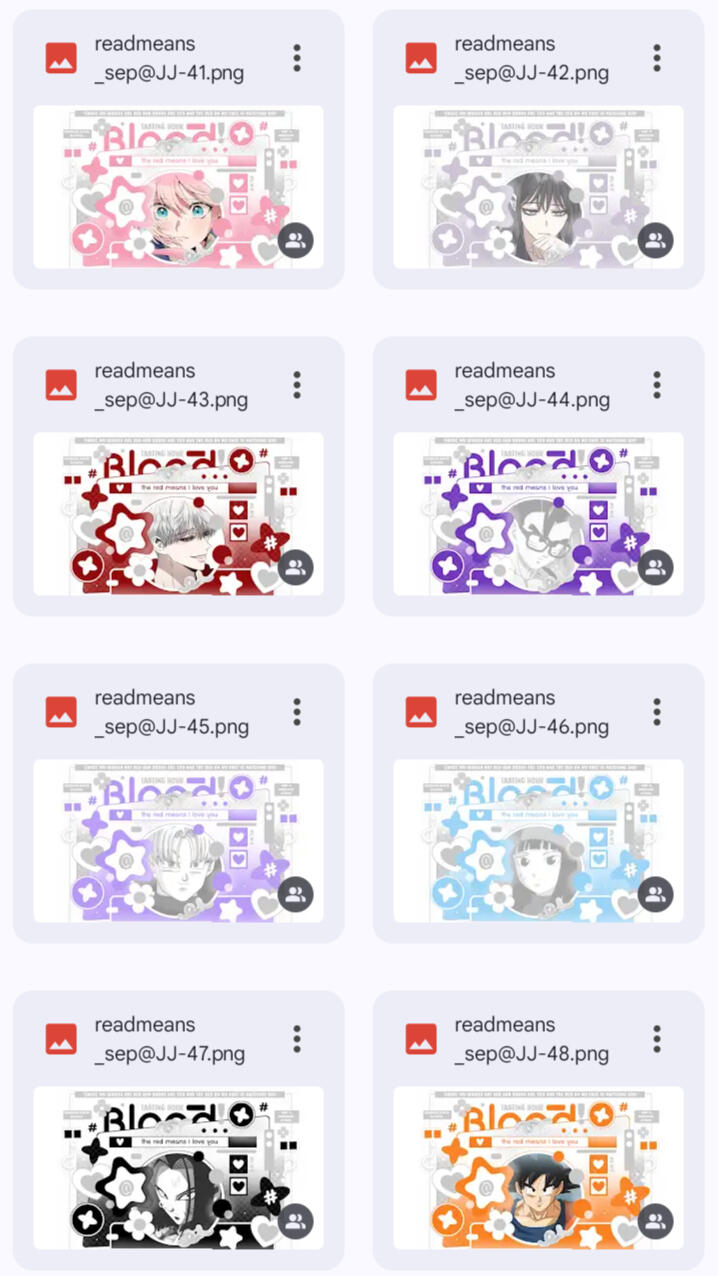View the purple image readmeans_sep@JJ-44.png
The image size is (718, 1276).
point(538,514)
